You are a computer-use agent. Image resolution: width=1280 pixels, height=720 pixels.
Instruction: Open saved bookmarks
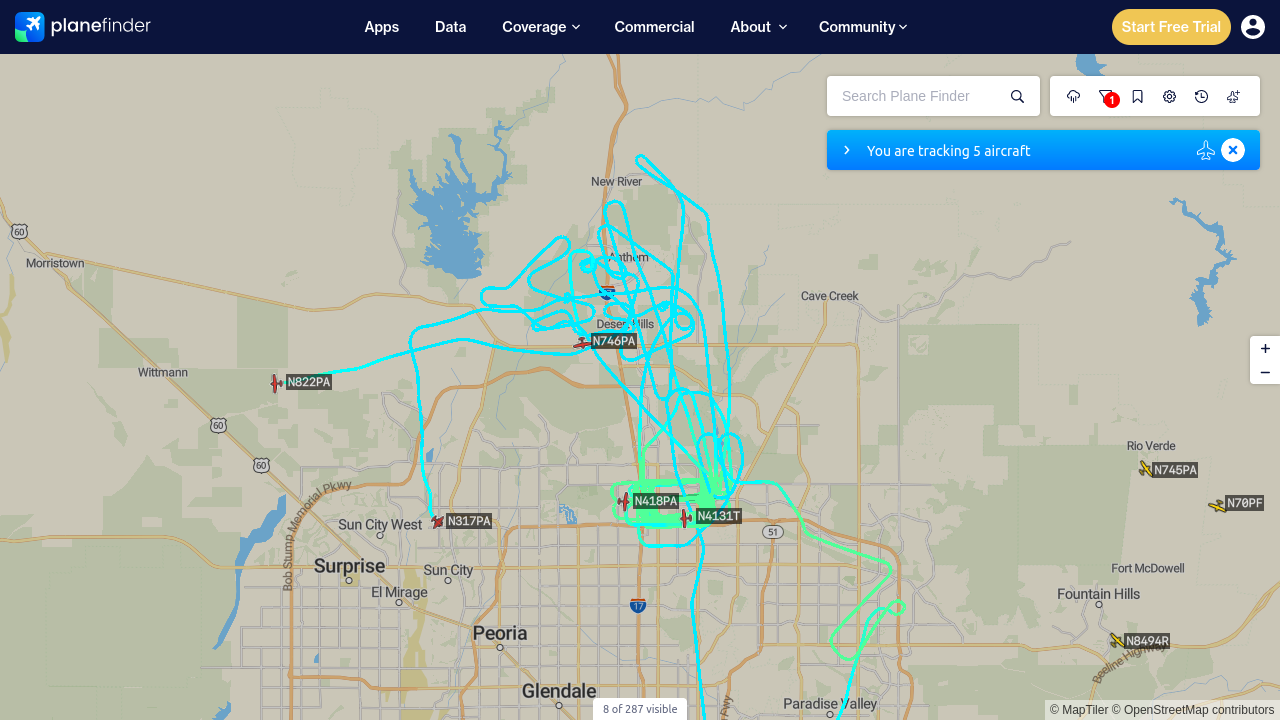1137,96
